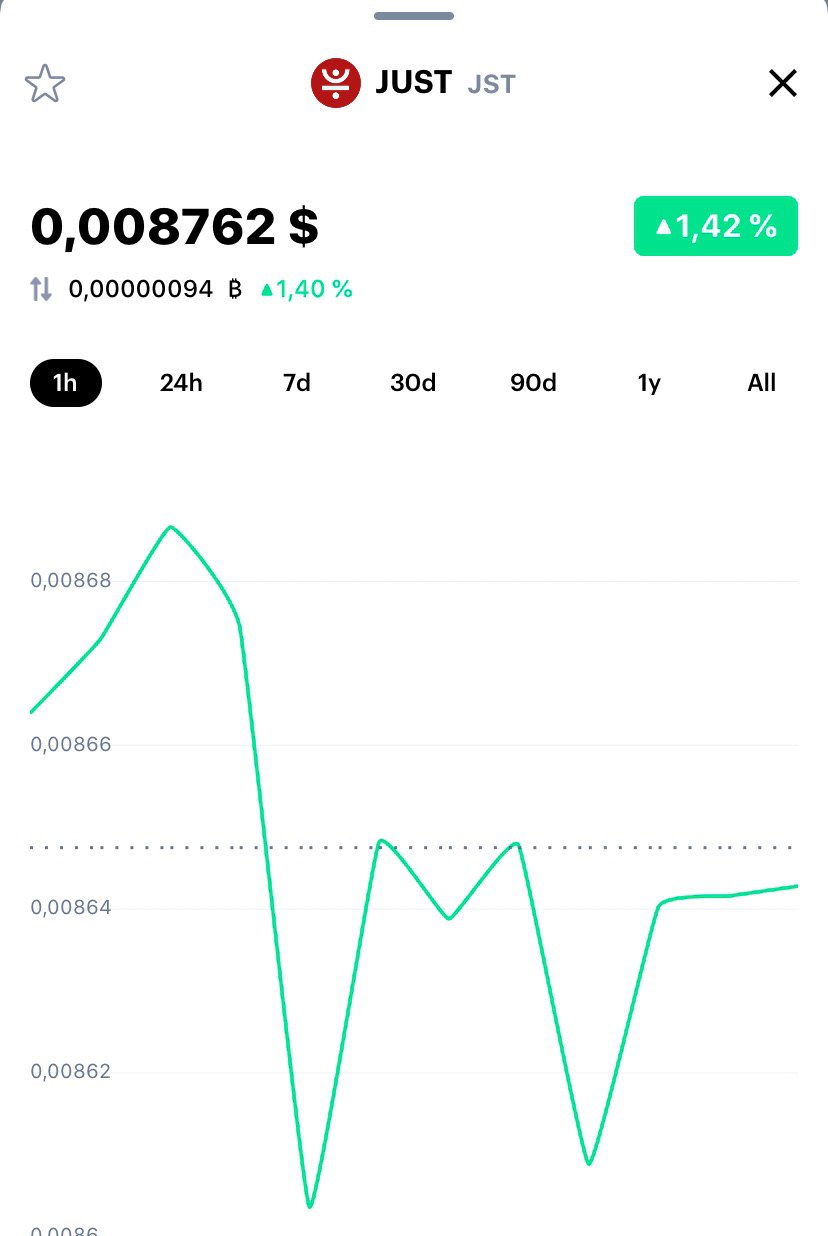The width and height of the screenshot is (828, 1236).
Task: Show the All time chart
Action: click(761, 383)
